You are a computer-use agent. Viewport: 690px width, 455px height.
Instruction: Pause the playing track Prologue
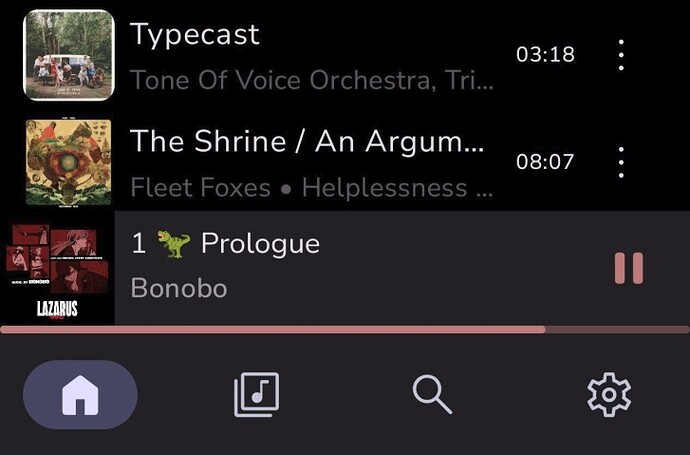pos(628,268)
